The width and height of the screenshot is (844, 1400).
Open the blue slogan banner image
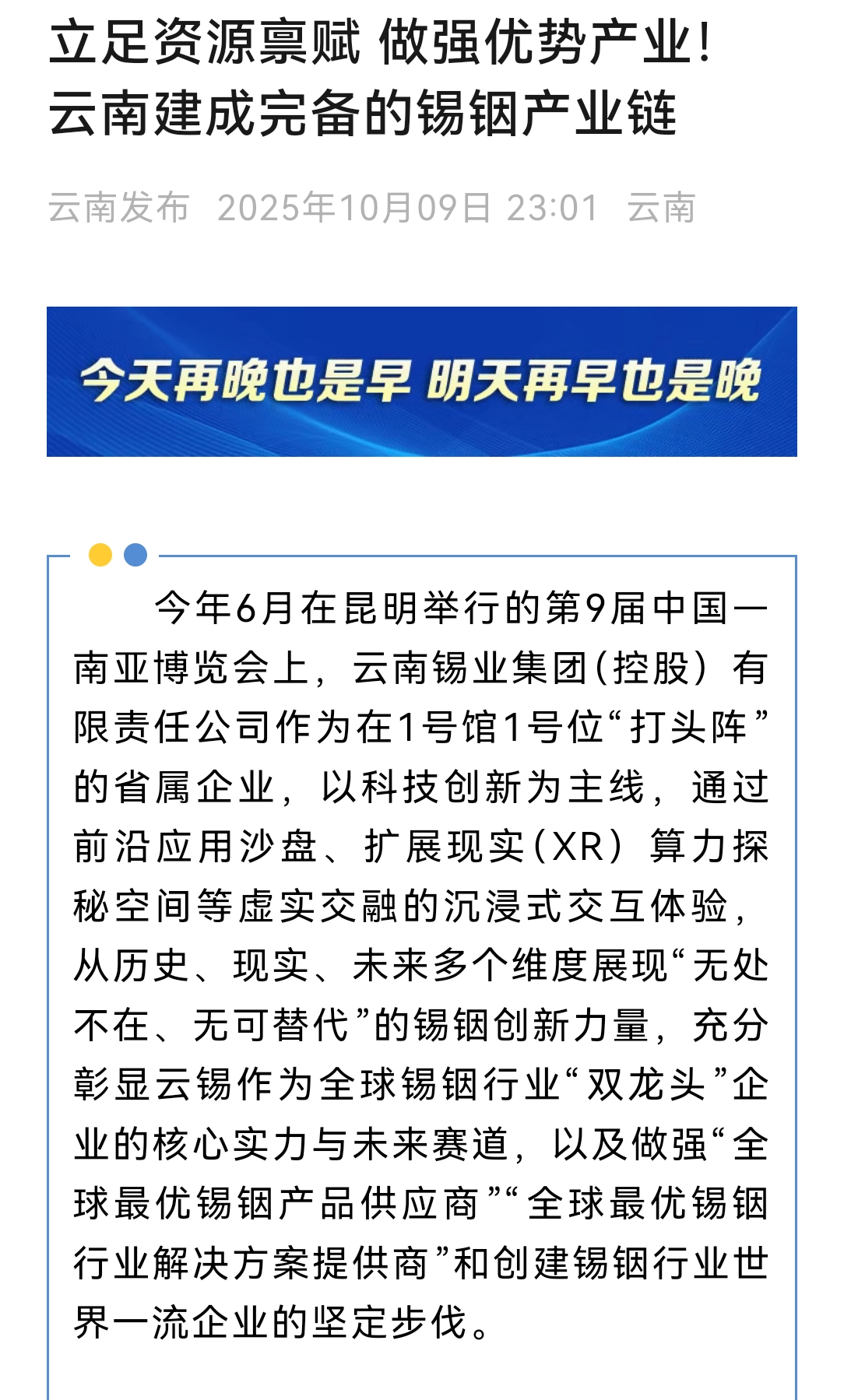(x=421, y=381)
